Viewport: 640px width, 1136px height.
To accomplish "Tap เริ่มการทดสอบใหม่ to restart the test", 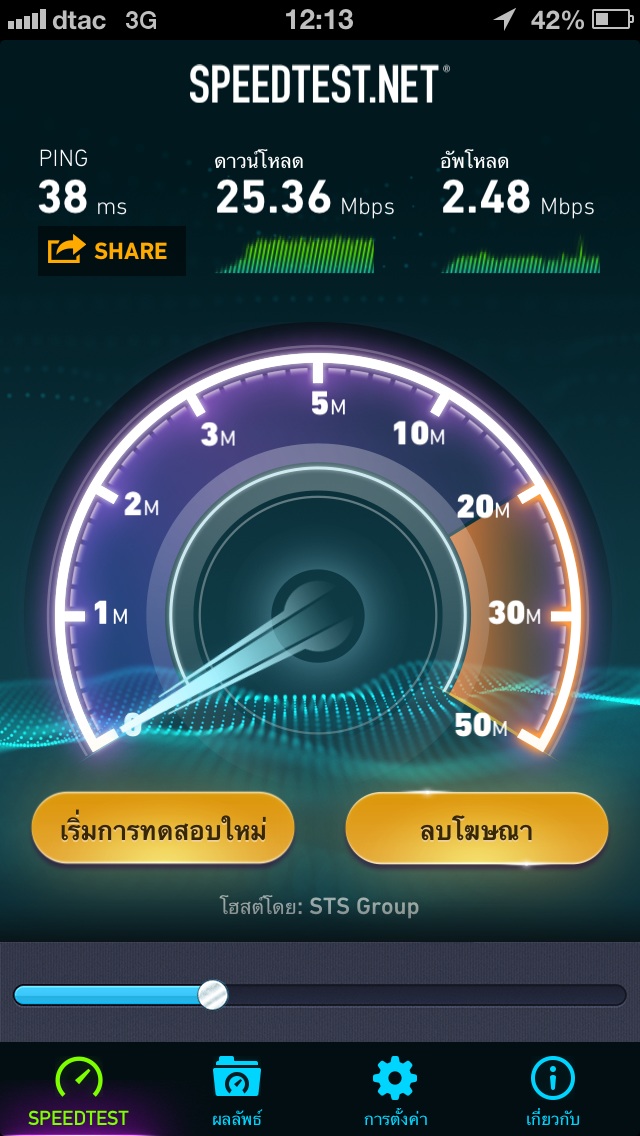I will (x=163, y=828).
